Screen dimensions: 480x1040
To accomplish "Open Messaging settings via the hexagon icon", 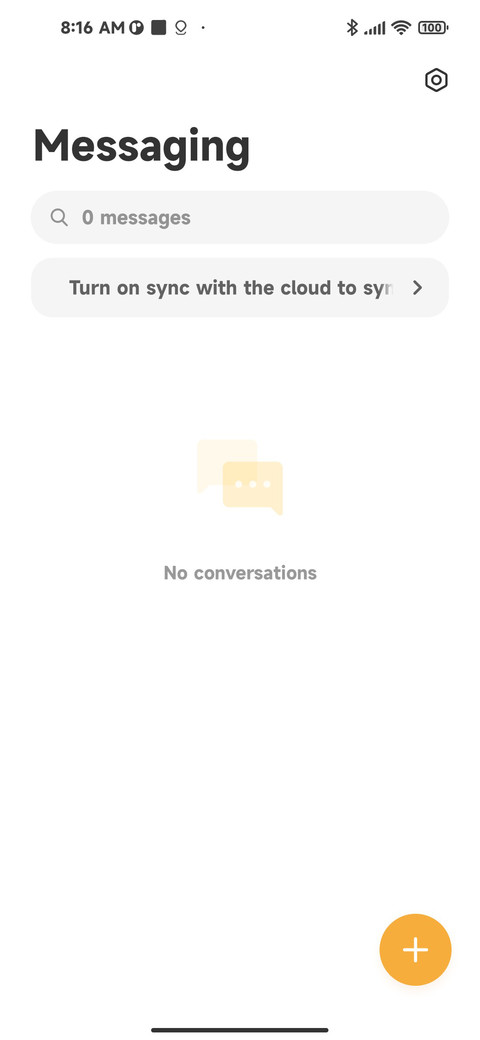I will 436,80.
